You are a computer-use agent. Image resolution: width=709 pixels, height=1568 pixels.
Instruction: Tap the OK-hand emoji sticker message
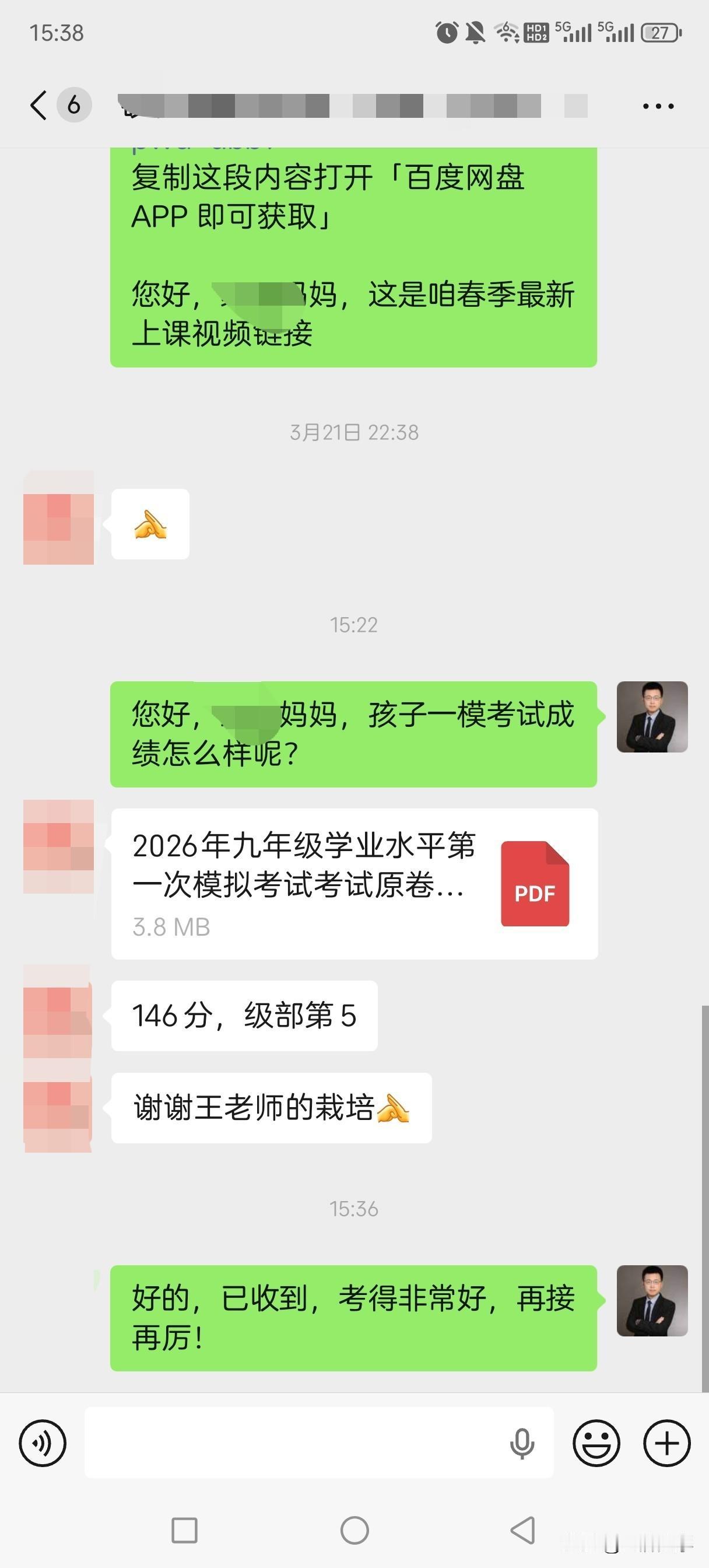tap(149, 524)
